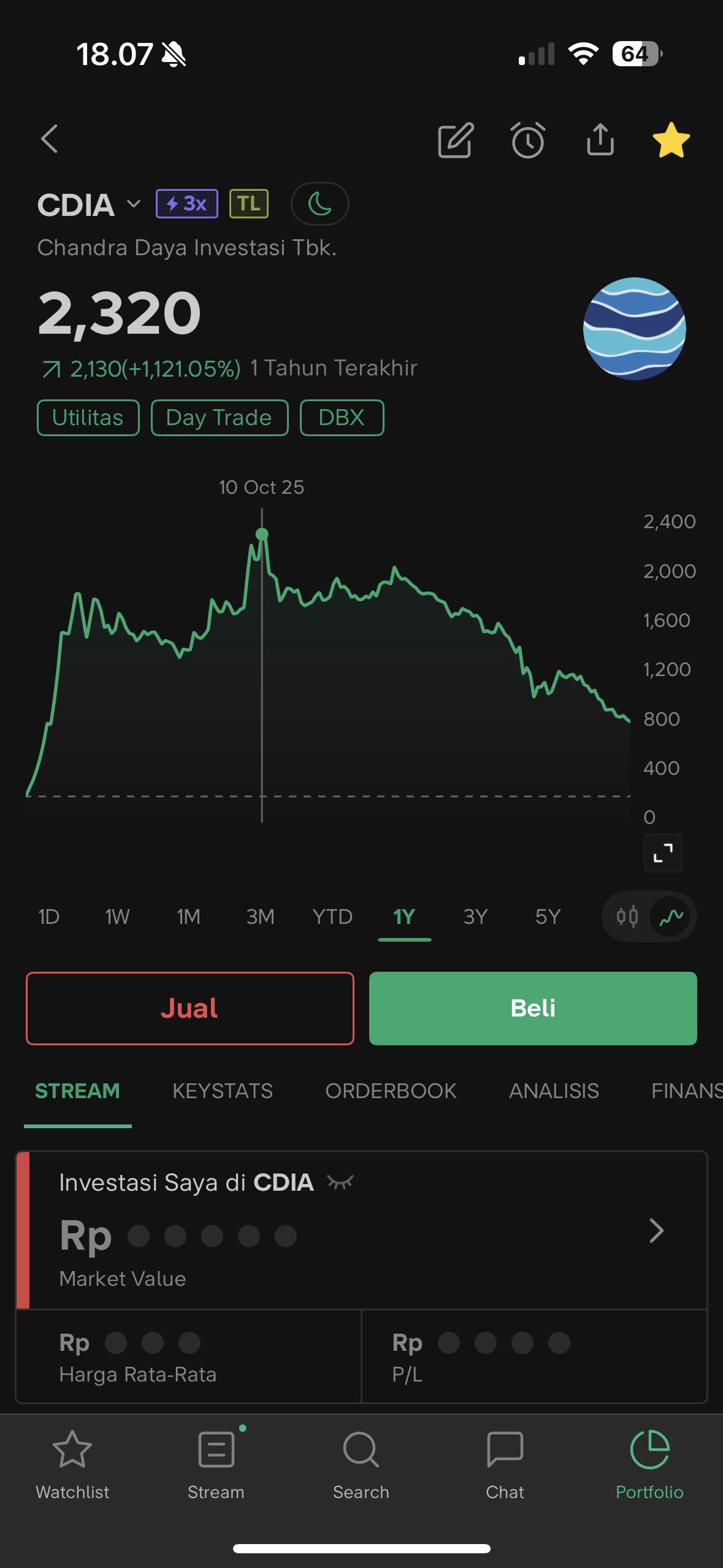Image resolution: width=723 pixels, height=1568 pixels.
Task: Open the note editing pencil icon
Action: [456, 140]
